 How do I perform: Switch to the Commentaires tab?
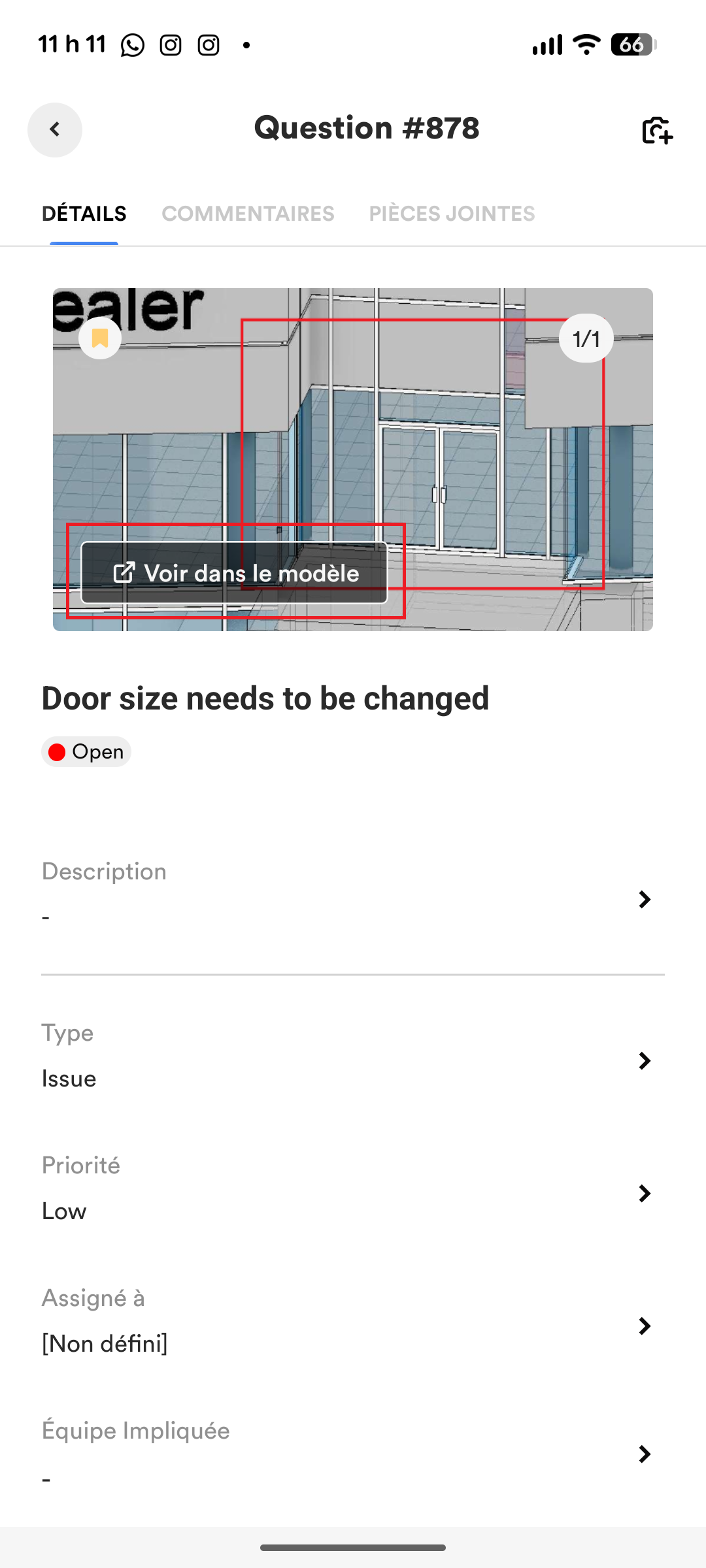tap(248, 214)
